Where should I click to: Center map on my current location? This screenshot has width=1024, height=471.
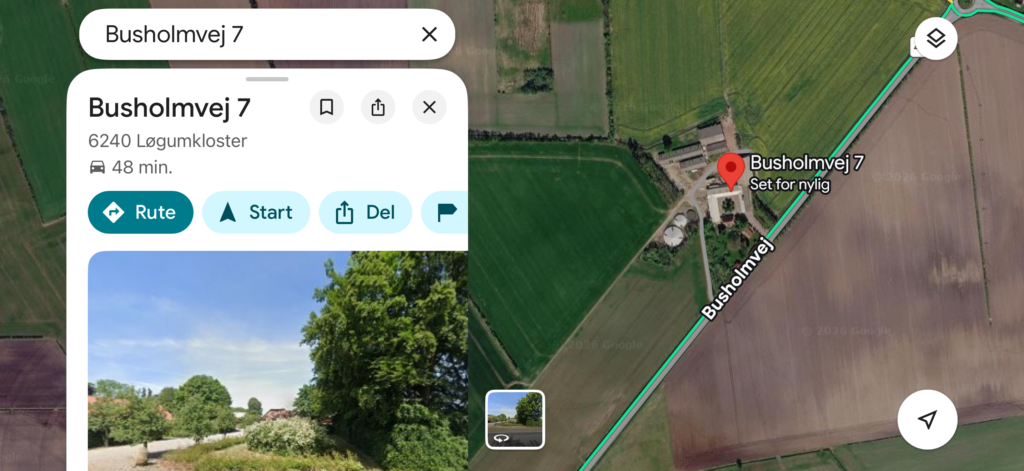(927, 419)
